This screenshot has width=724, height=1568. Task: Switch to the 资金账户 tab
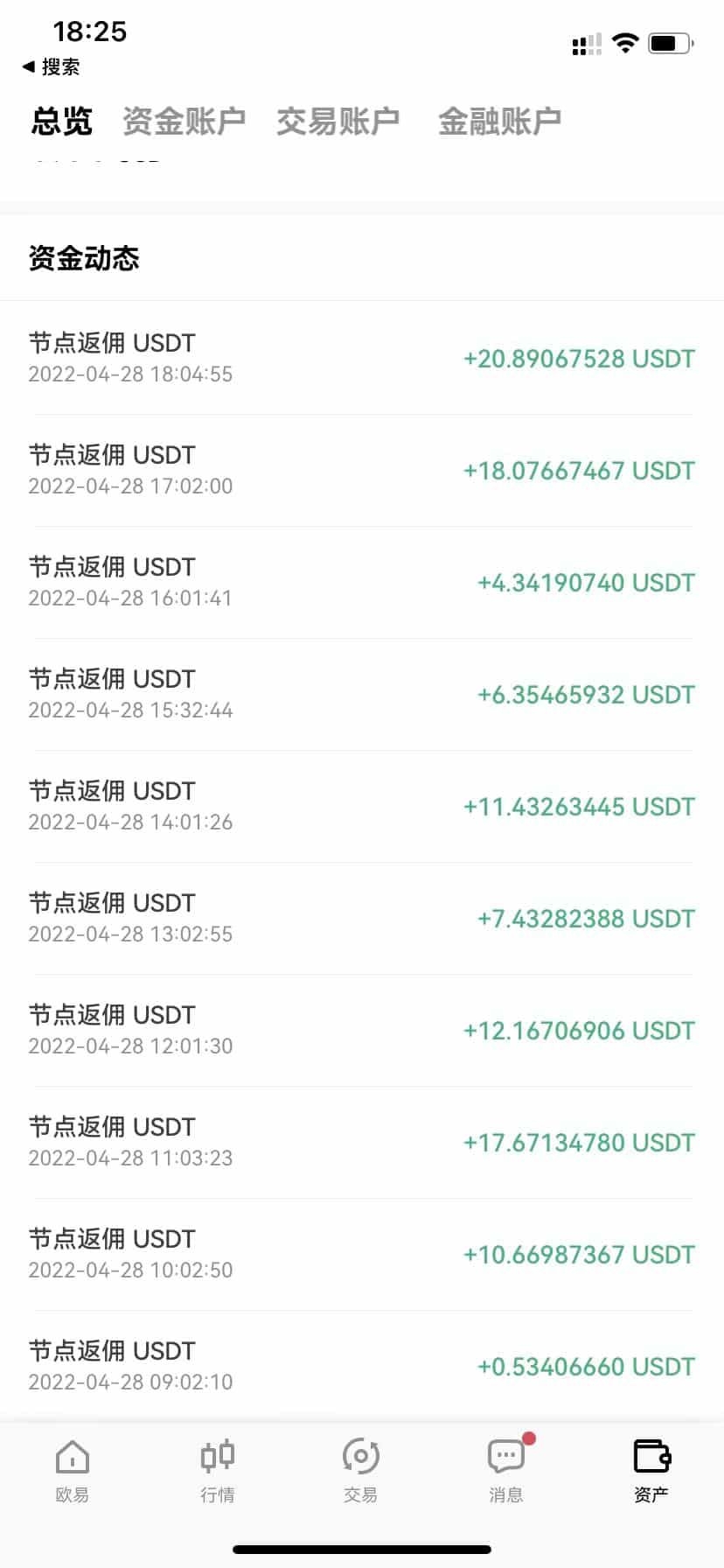click(x=184, y=121)
